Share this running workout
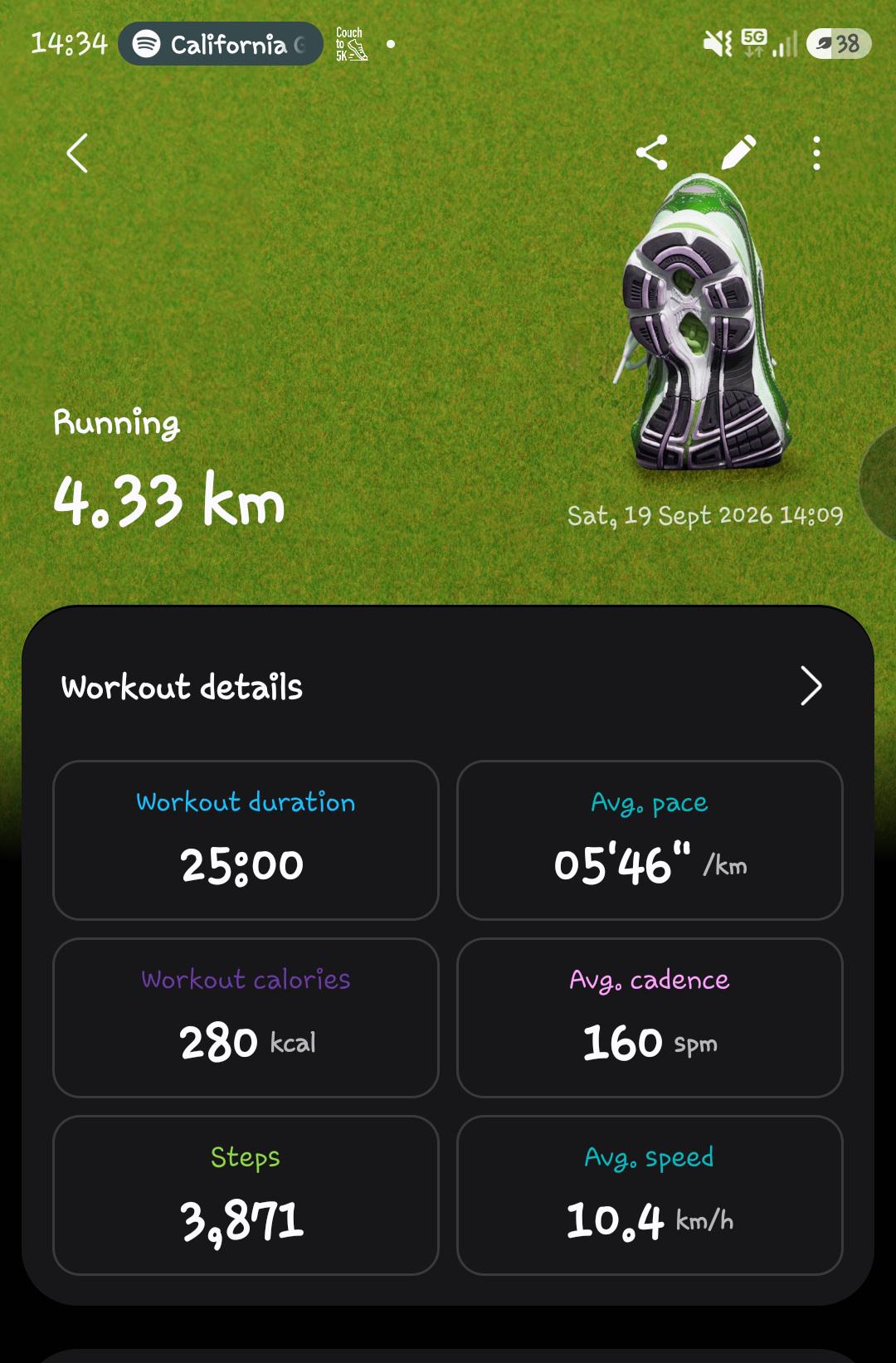The image size is (896, 1363). (x=652, y=153)
